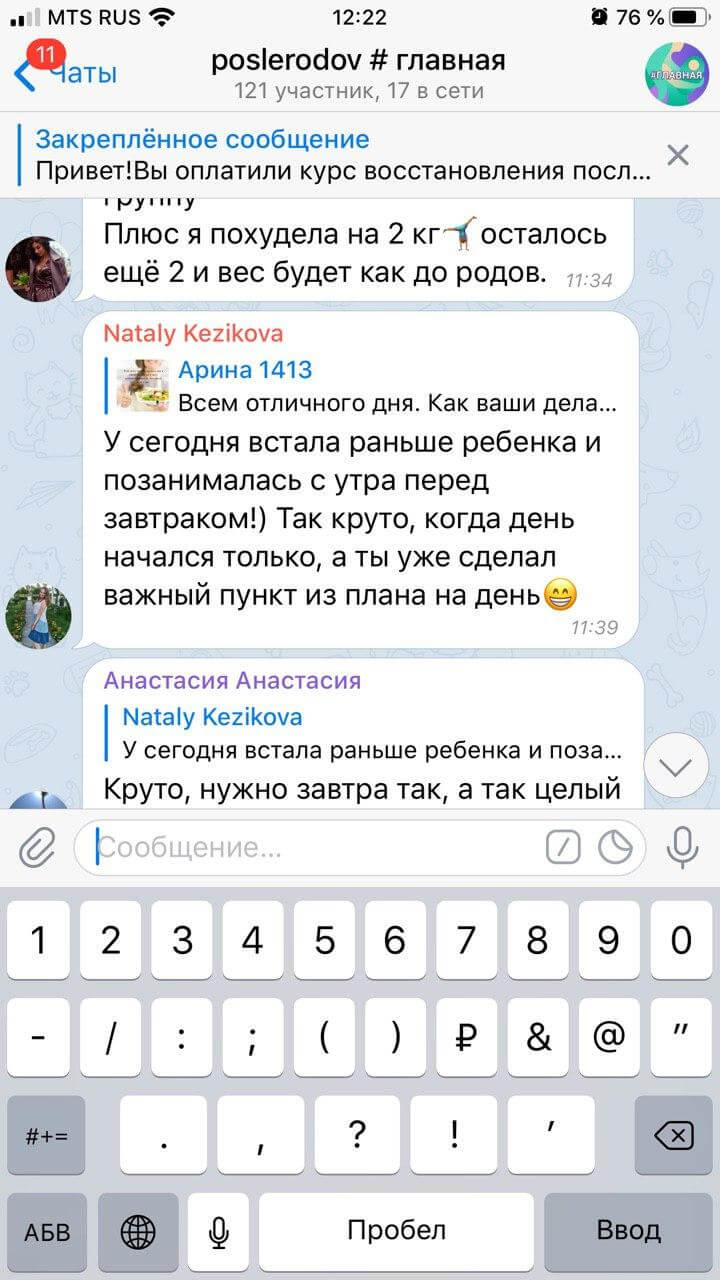Record a voice message with the microphone
This screenshot has height=1280, width=720.
682,849
